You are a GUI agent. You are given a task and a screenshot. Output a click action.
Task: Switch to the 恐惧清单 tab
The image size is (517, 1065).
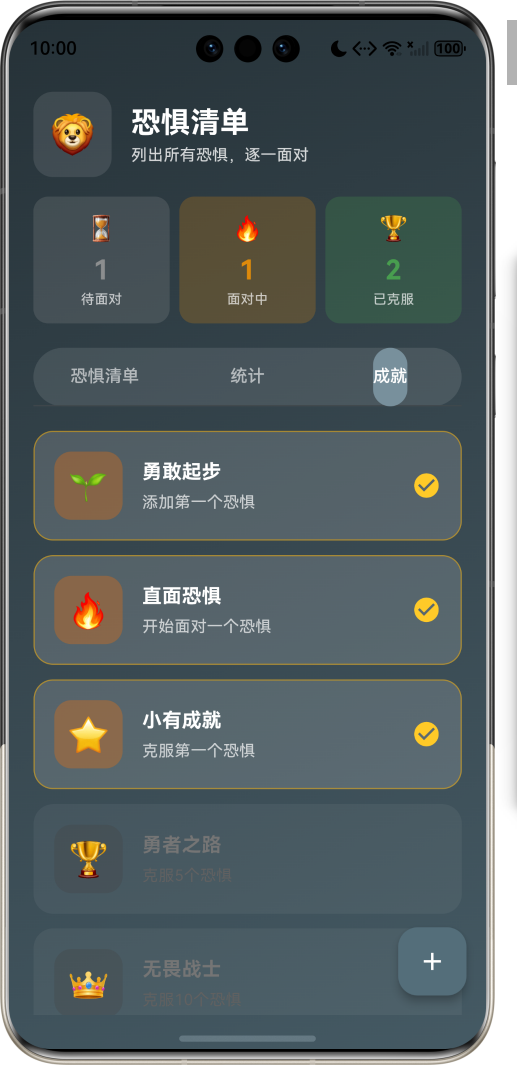105,376
